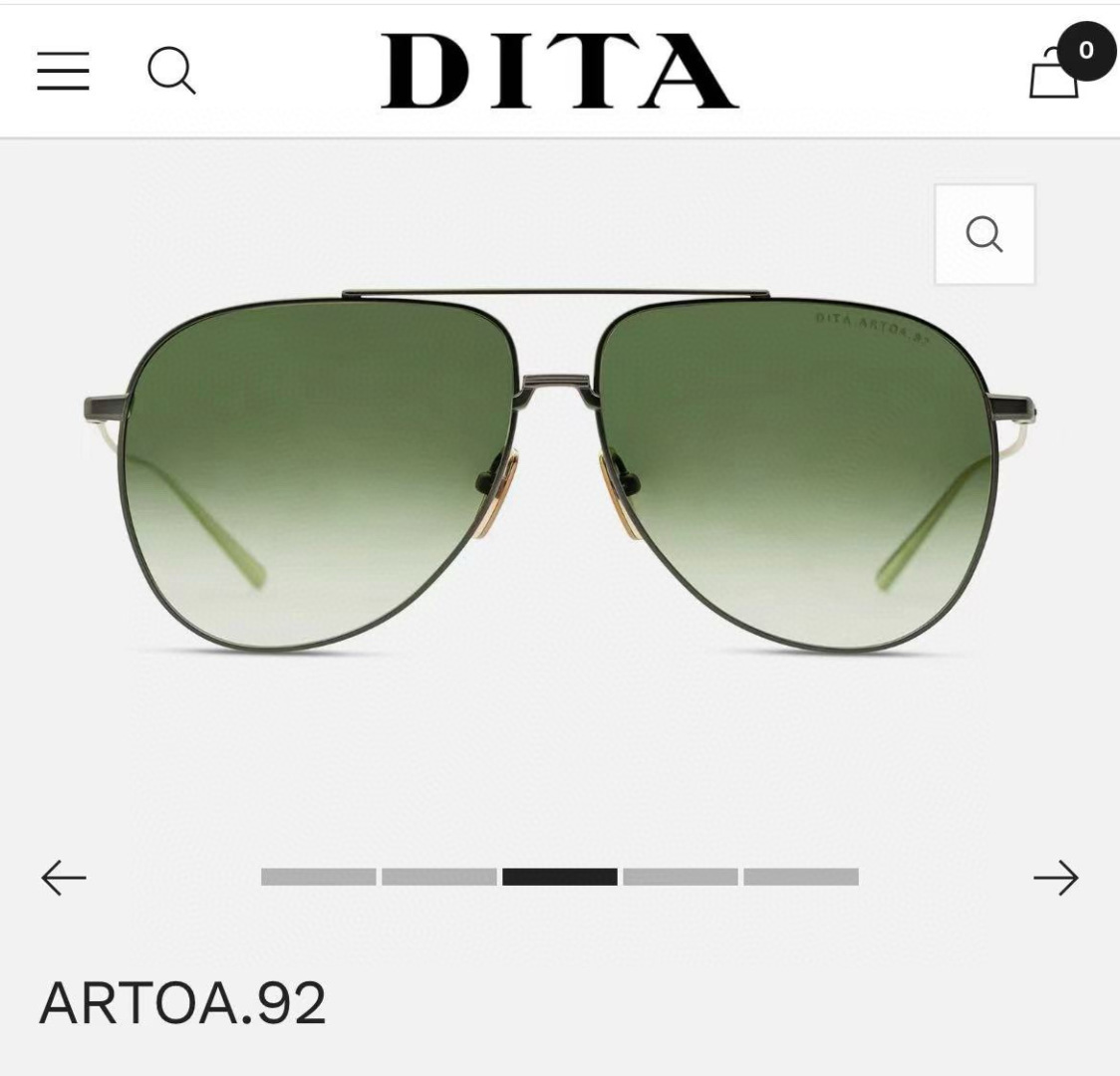Show the previous product image
Image resolution: width=1120 pixels, height=1076 pixels.
(x=64, y=878)
